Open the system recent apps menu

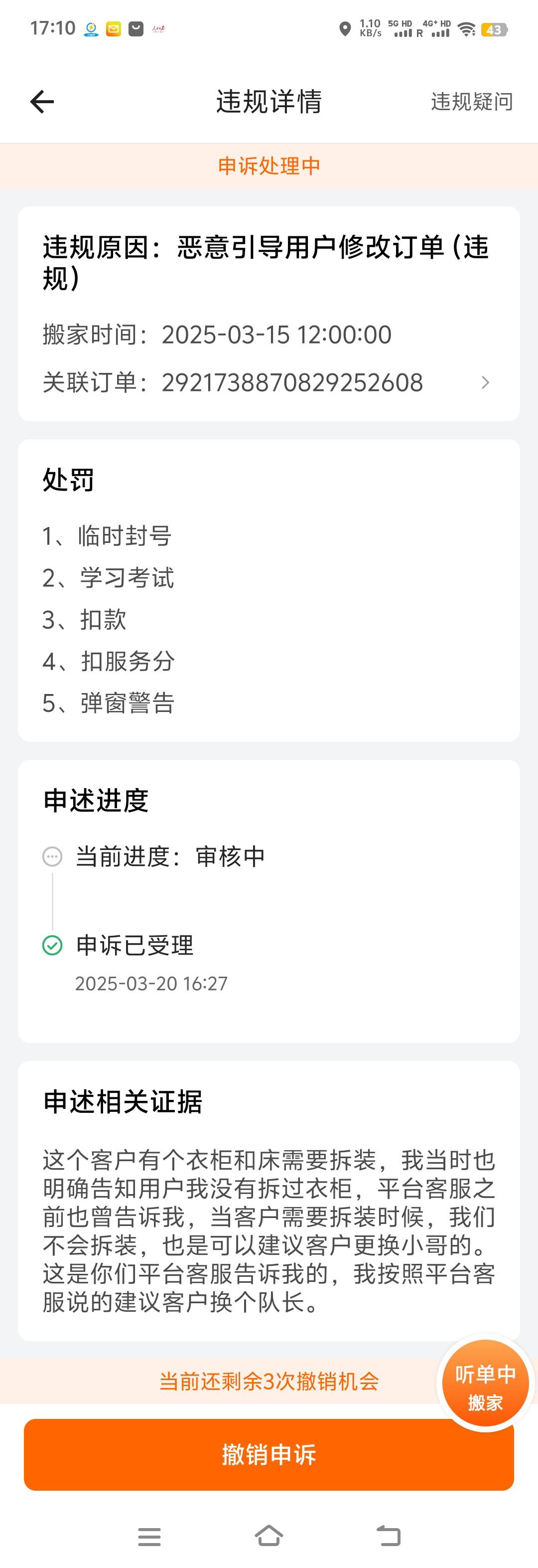coord(149,1537)
